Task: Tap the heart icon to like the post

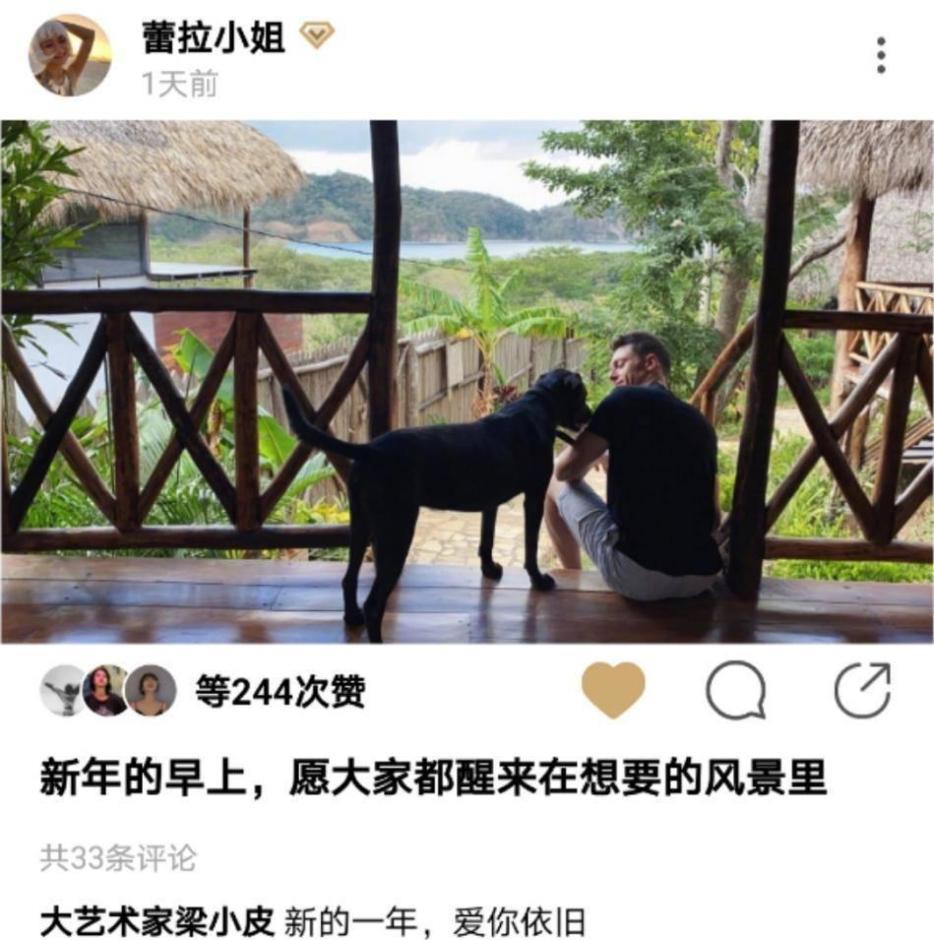Action: click(613, 690)
